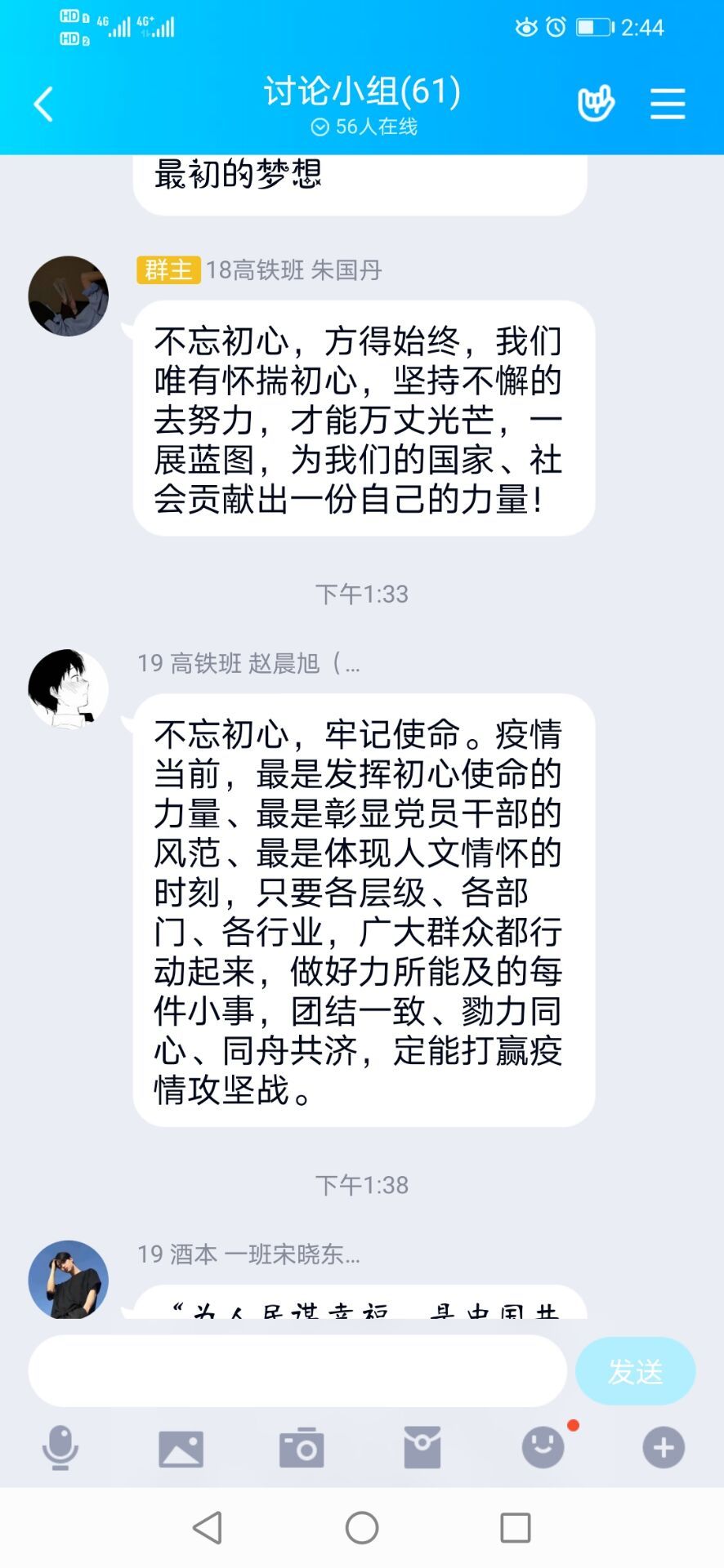Open more options with plus icon
This screenshot has height=1568, width=724.
(x=664, y=1448)
